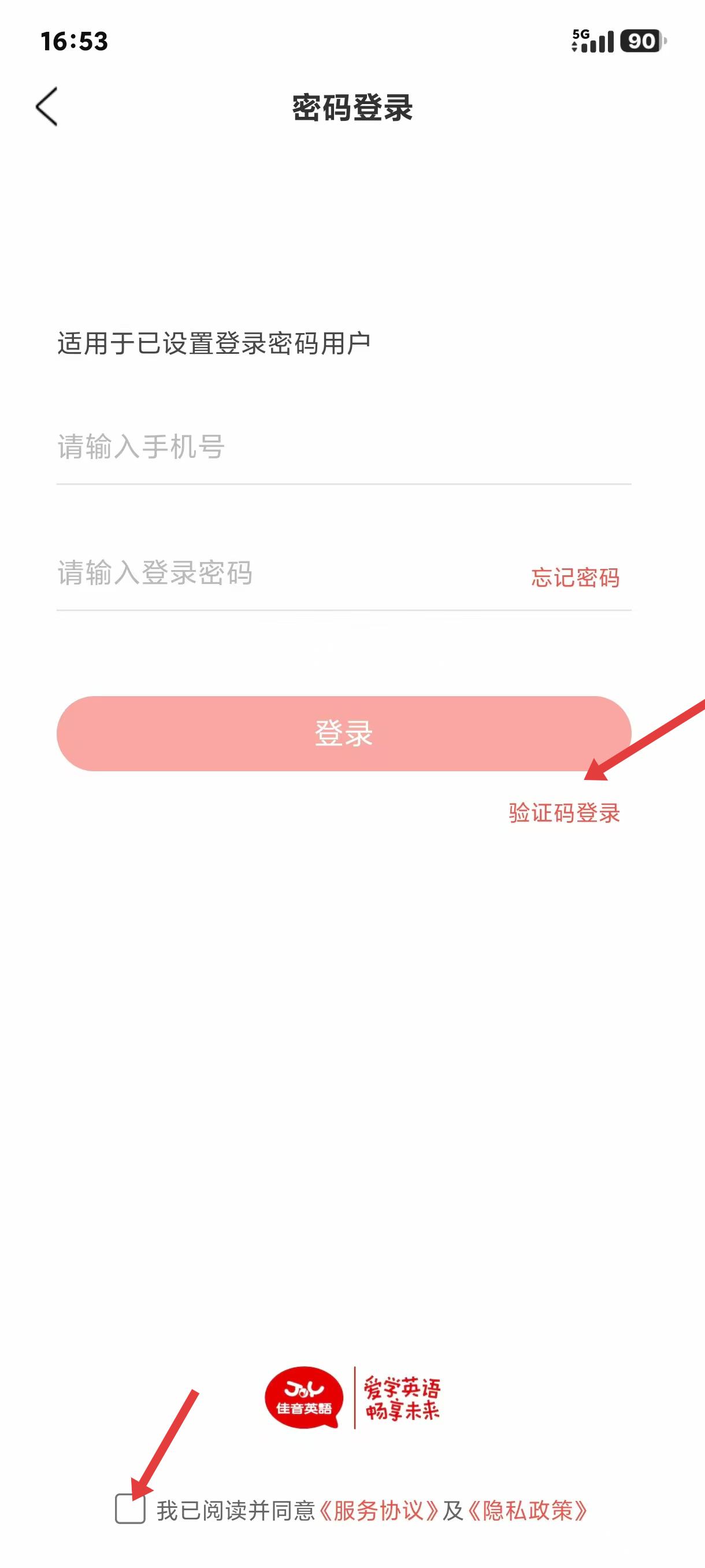
Task: Switch to 验证码登录
Action: tap(564, 812)
